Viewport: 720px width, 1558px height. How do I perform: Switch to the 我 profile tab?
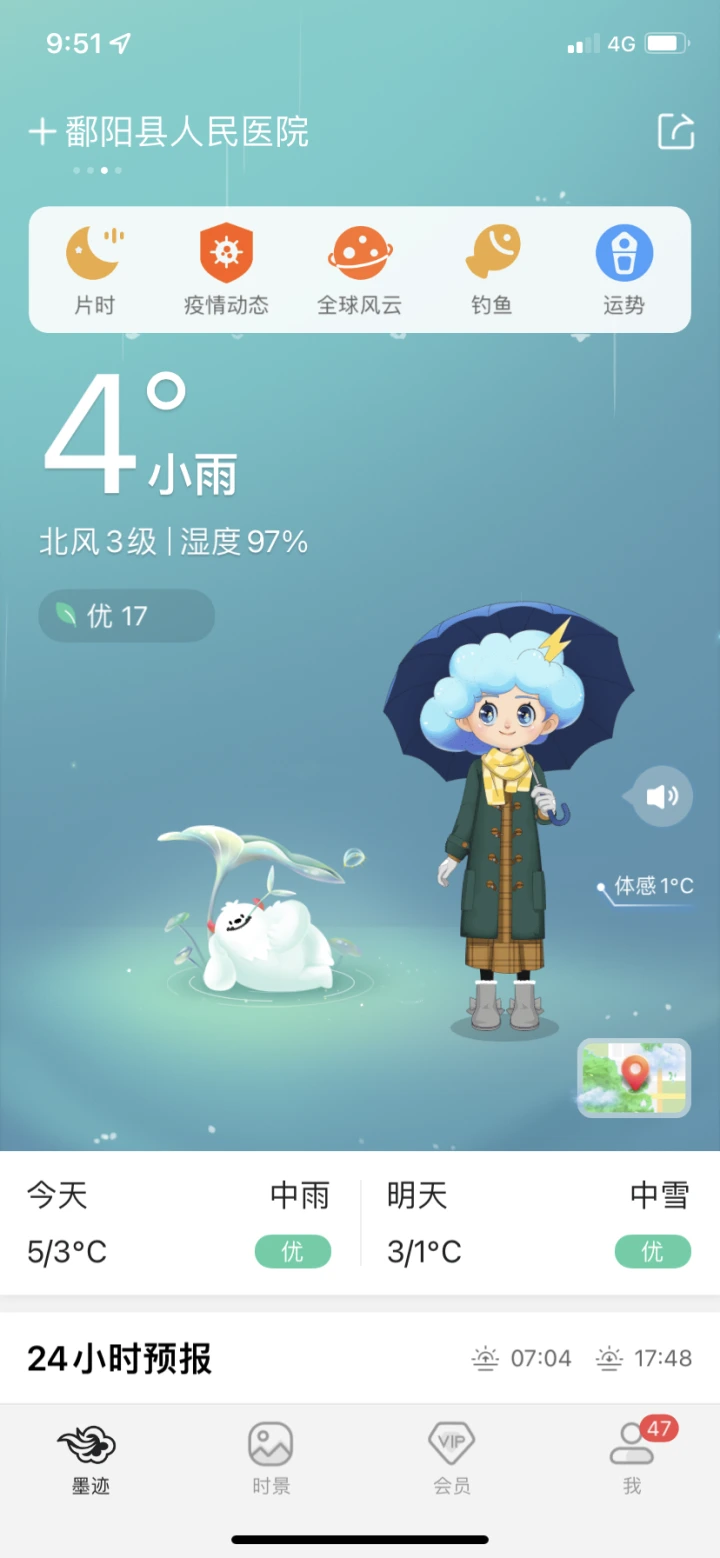(x=632, y=1458)
